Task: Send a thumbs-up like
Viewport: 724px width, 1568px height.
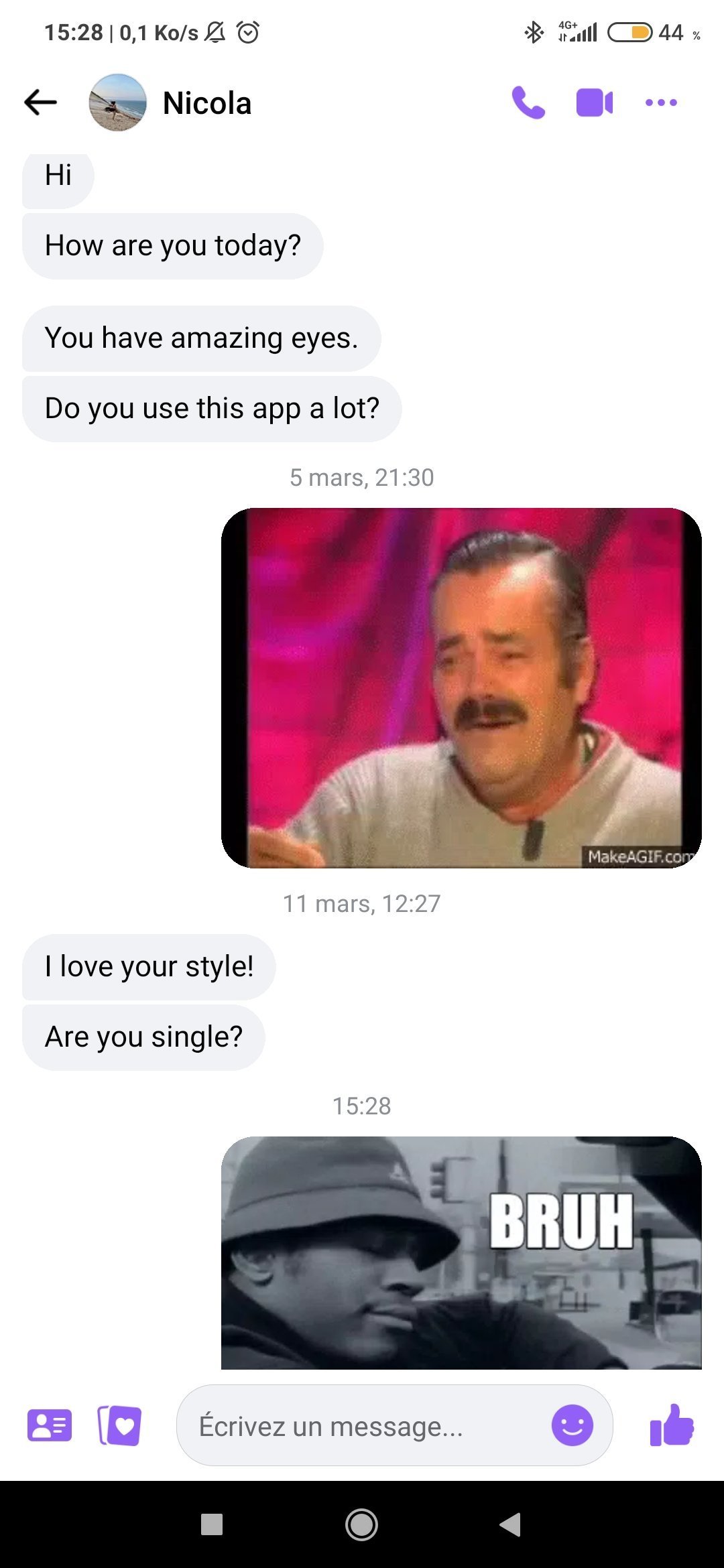Action: click(x=672, y=1425)
